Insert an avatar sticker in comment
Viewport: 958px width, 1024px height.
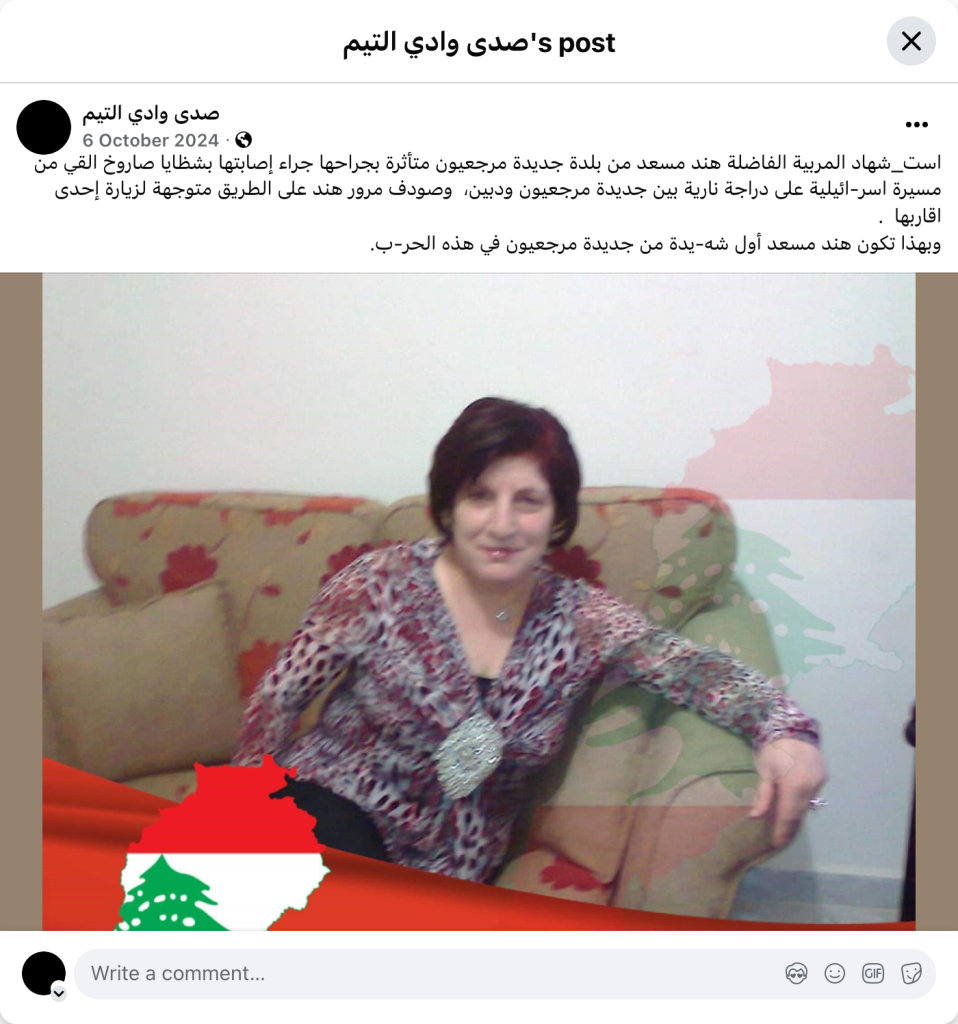[x=796, y=973]
